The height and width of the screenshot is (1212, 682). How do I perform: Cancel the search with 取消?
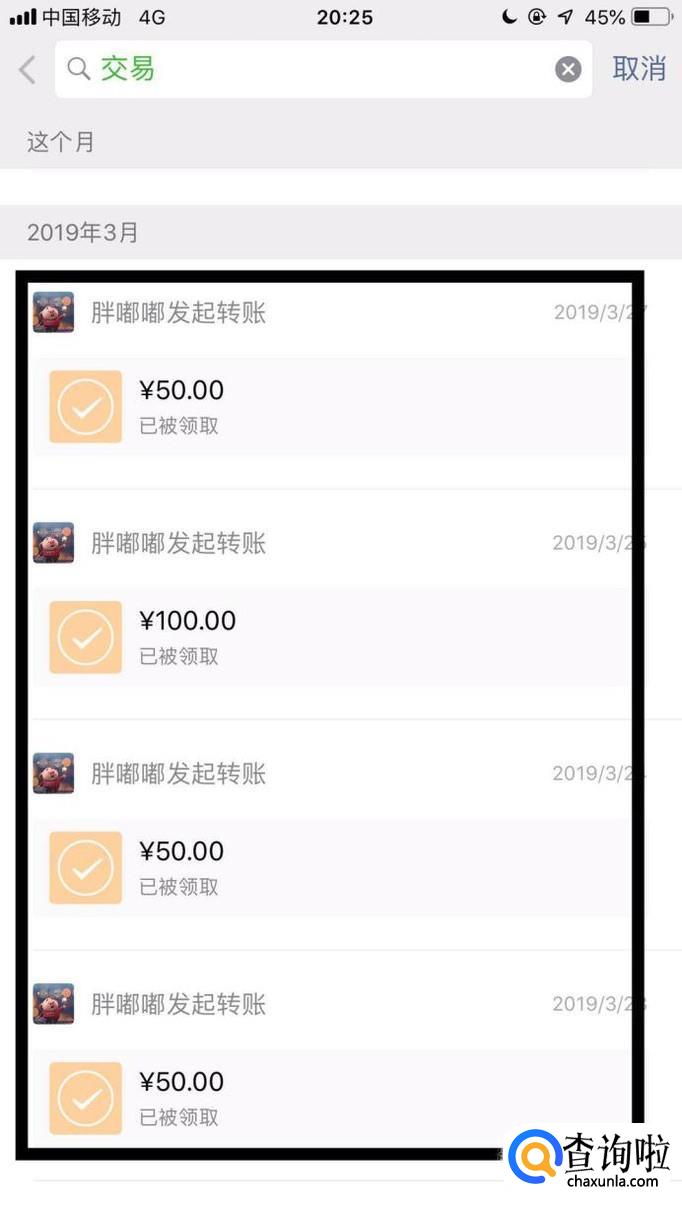639,68
